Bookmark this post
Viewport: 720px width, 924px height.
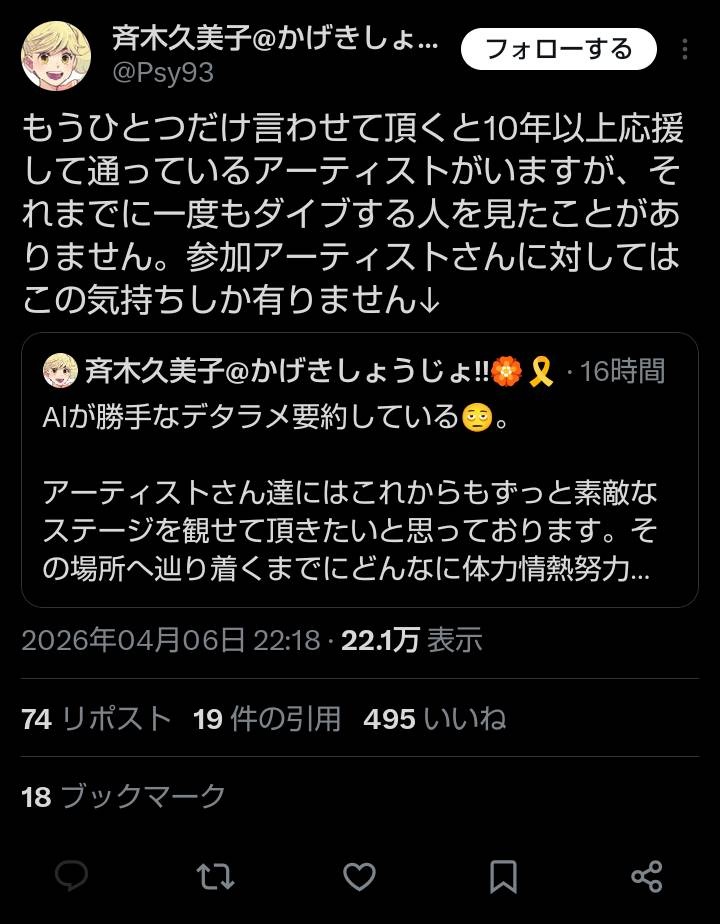coord(503,877)
